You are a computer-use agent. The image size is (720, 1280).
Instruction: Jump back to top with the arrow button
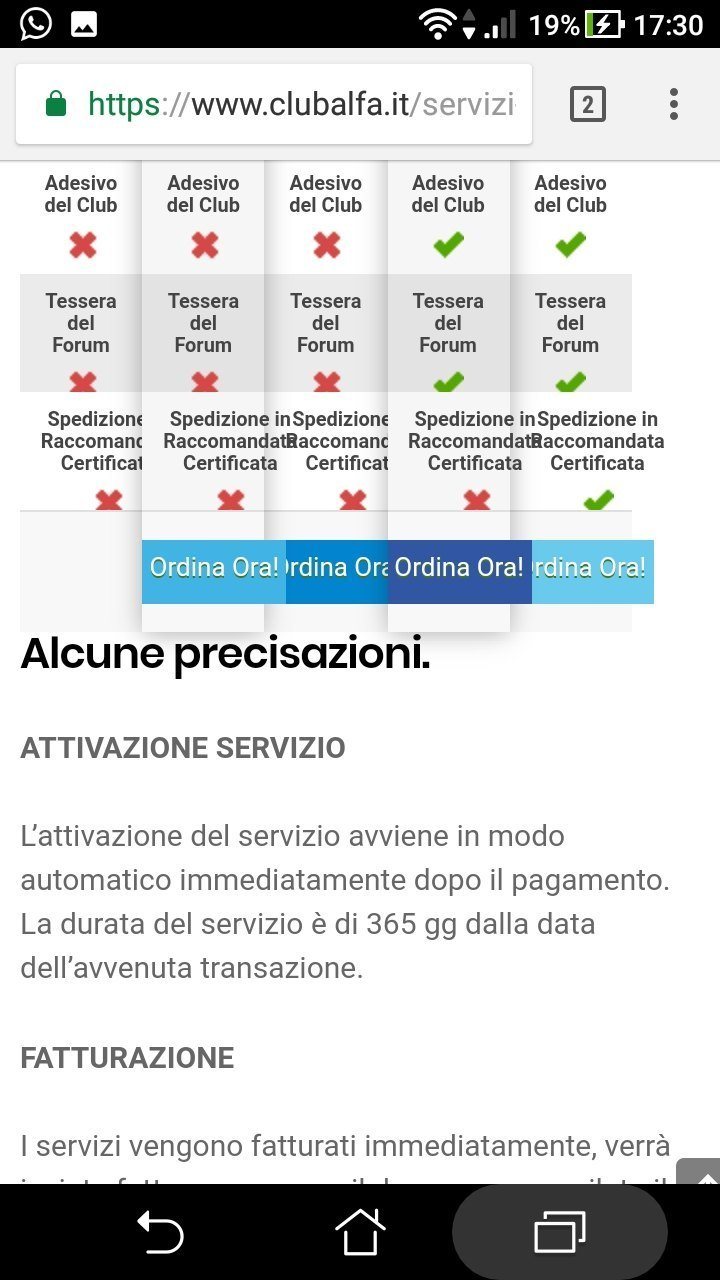[x=702, y=1172]
